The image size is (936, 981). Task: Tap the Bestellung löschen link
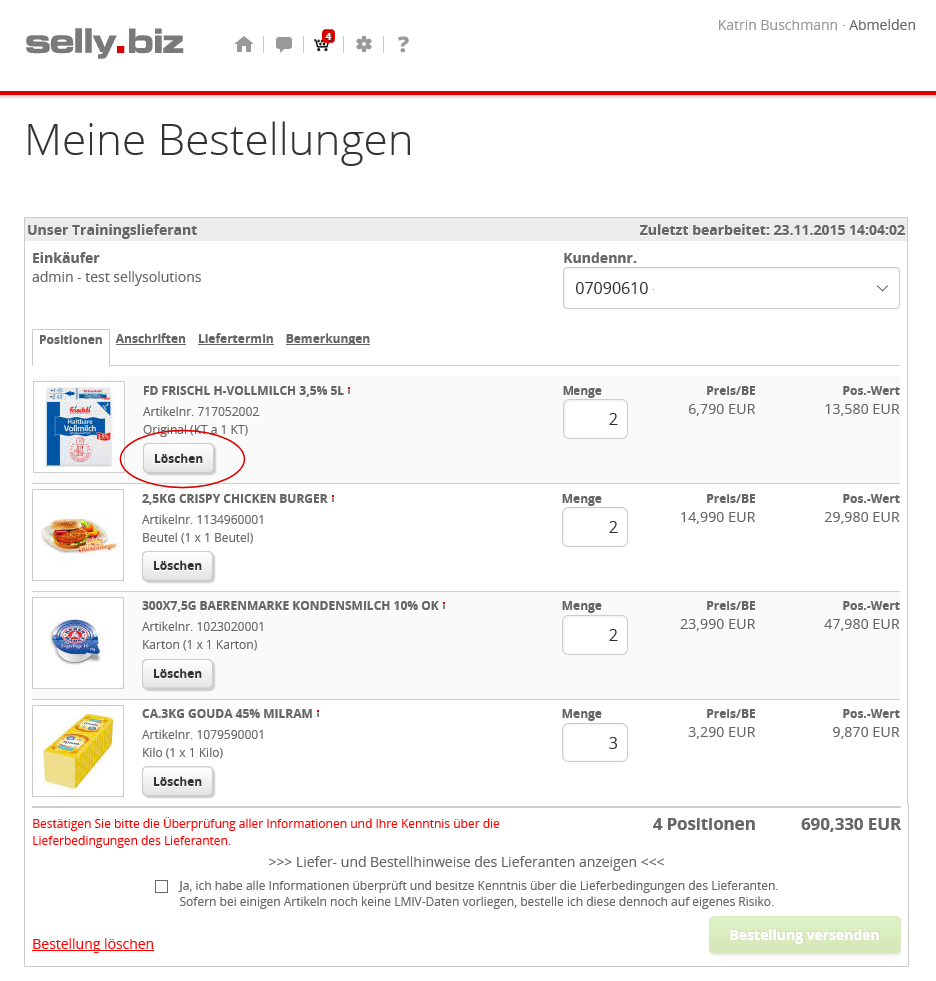(93, 944)
